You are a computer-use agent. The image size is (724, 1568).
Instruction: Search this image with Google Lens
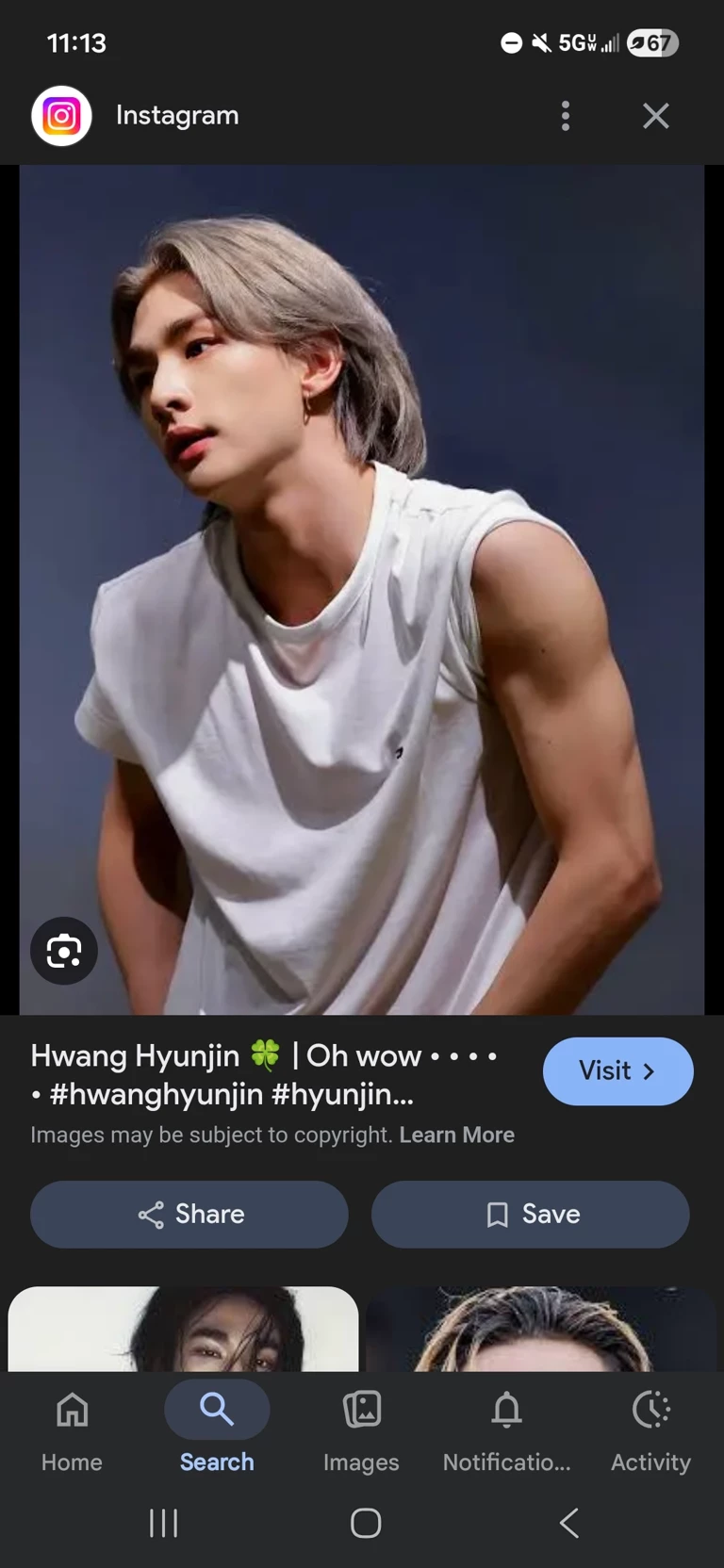click(64, 951)
